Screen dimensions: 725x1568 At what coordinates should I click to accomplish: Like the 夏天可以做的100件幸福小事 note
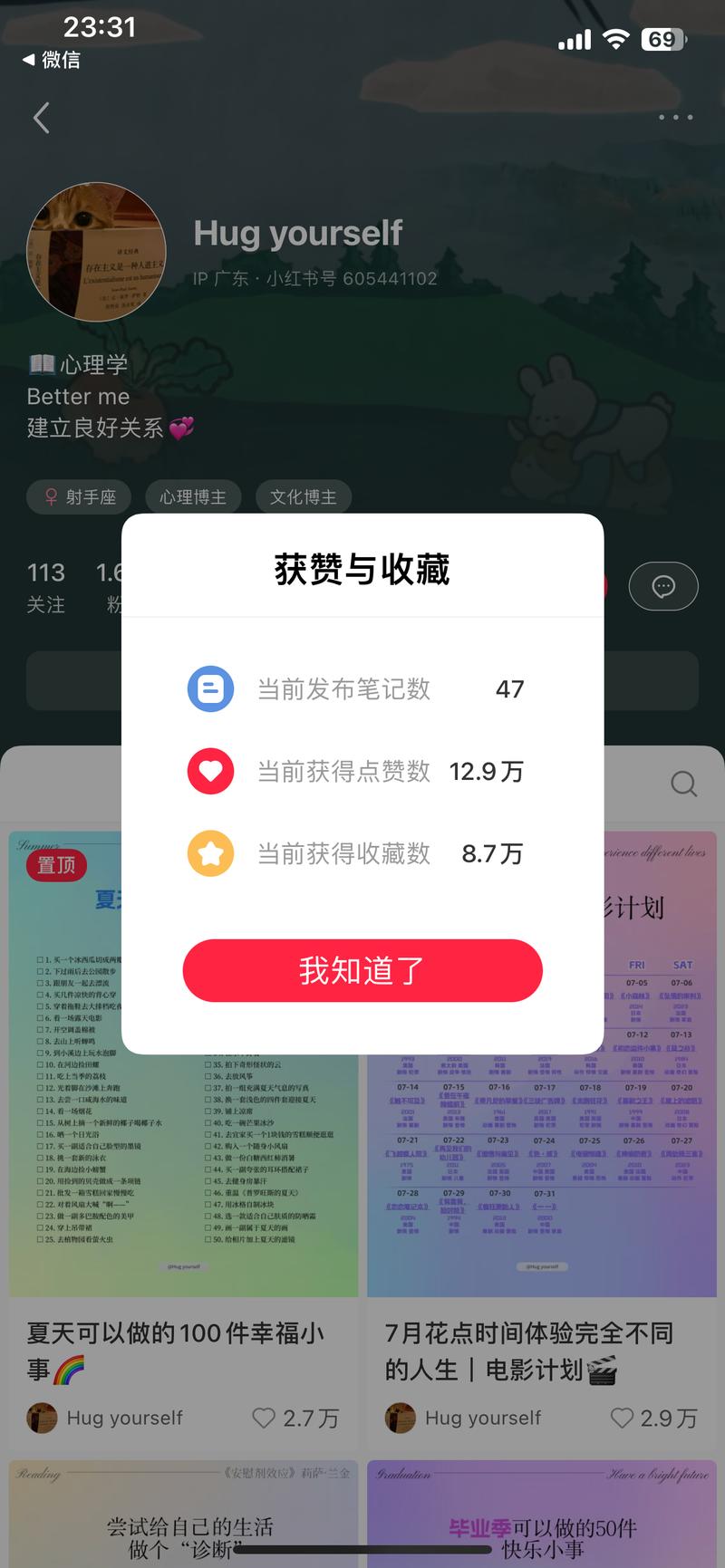(x=264, y=1418)
